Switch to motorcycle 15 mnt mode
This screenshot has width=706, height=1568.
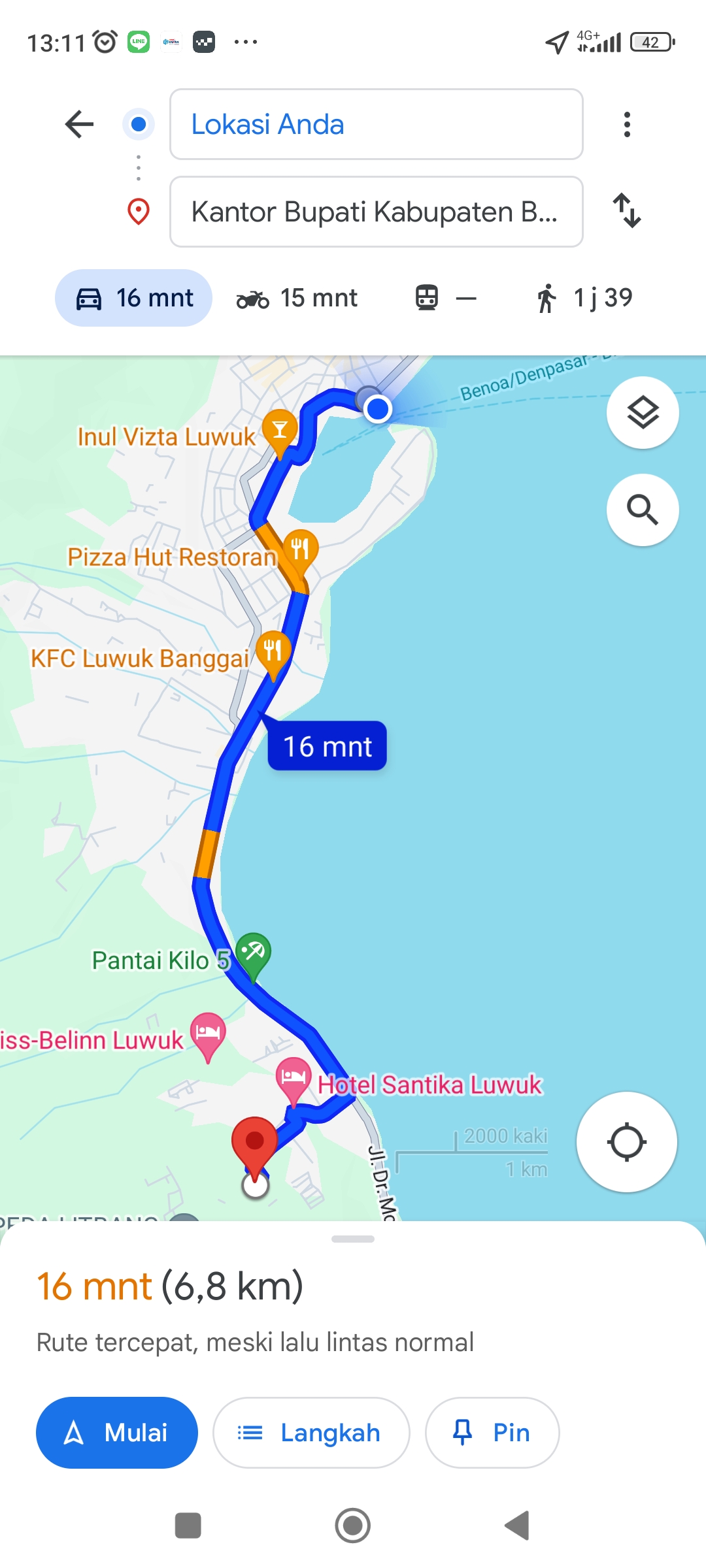(297, 298)
